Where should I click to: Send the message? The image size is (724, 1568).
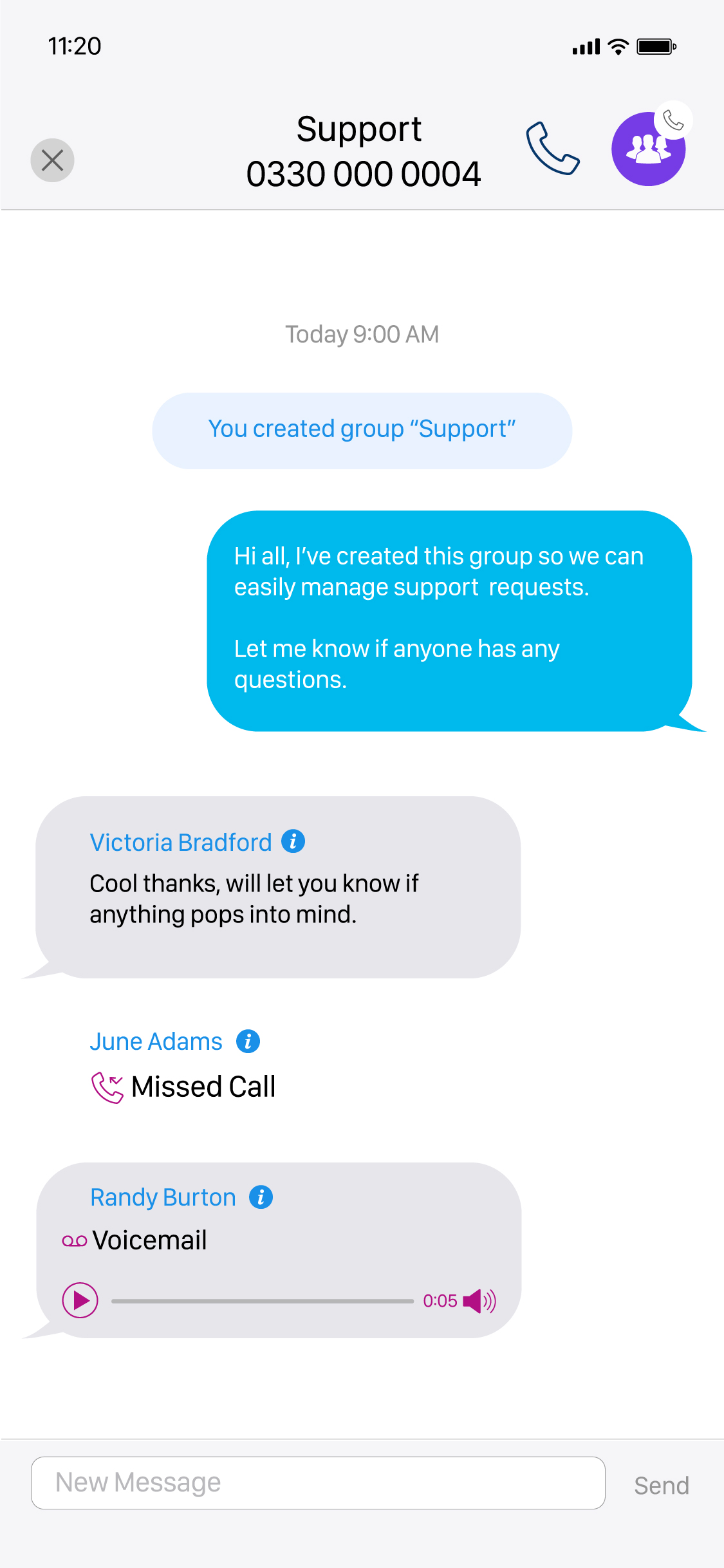coord(662,1486)
